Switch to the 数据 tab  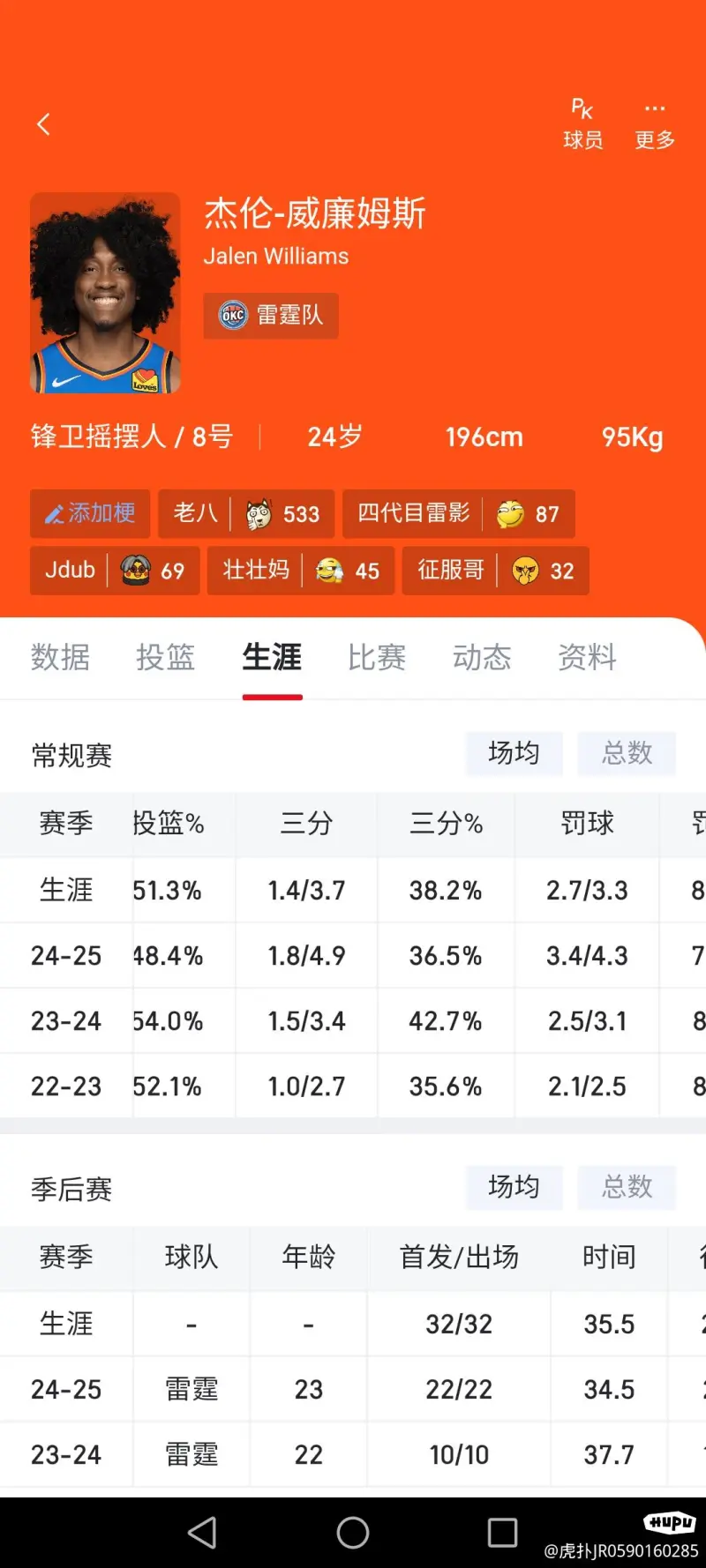(61, 657)
